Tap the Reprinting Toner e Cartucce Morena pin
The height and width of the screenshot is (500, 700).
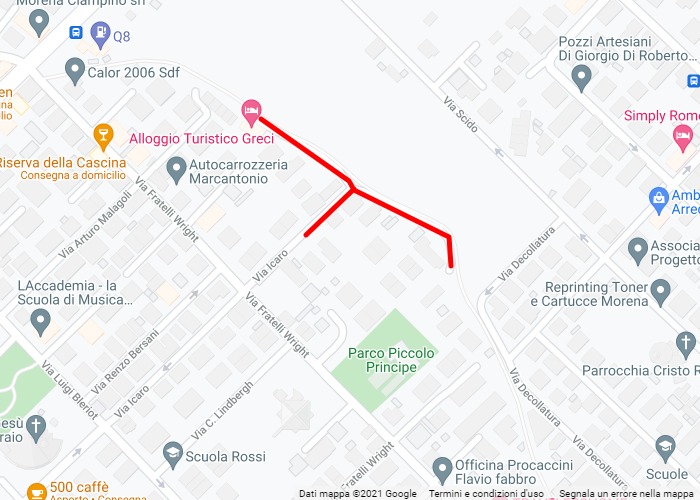pyautogui.click(x=662, y=292)
